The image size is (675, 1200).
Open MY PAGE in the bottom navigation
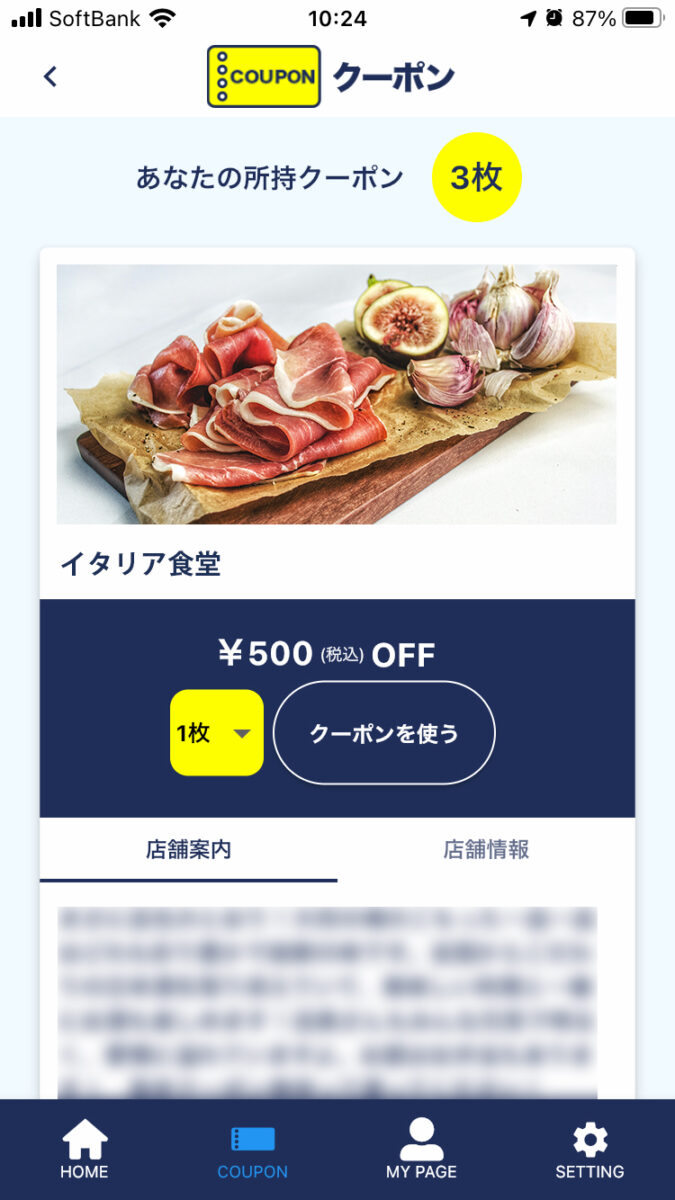click(x=421, y=1150)
